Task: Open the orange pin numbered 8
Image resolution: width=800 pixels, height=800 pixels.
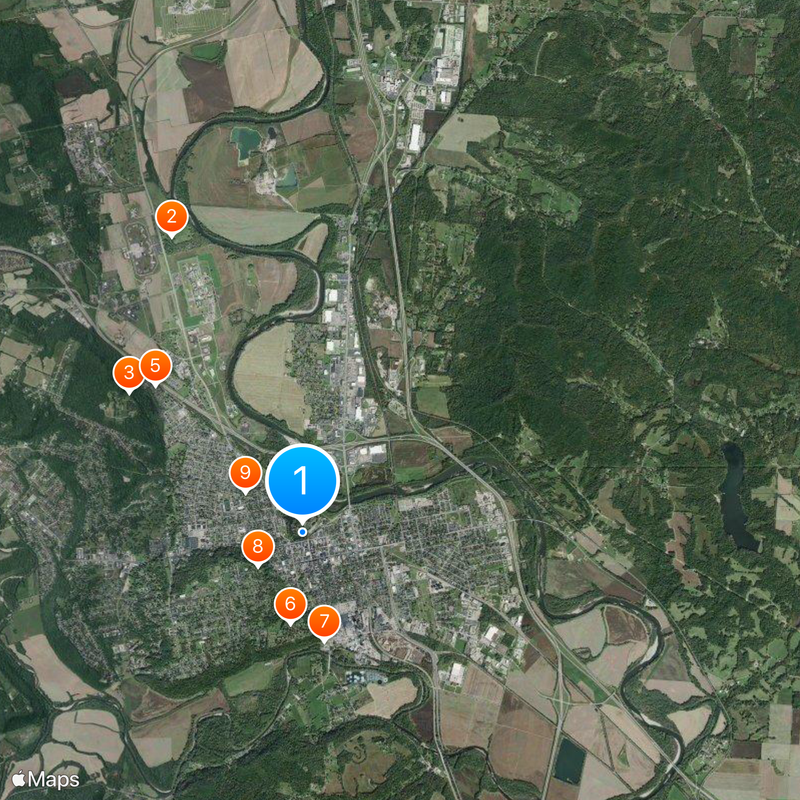Action: (x=258, y=546)
